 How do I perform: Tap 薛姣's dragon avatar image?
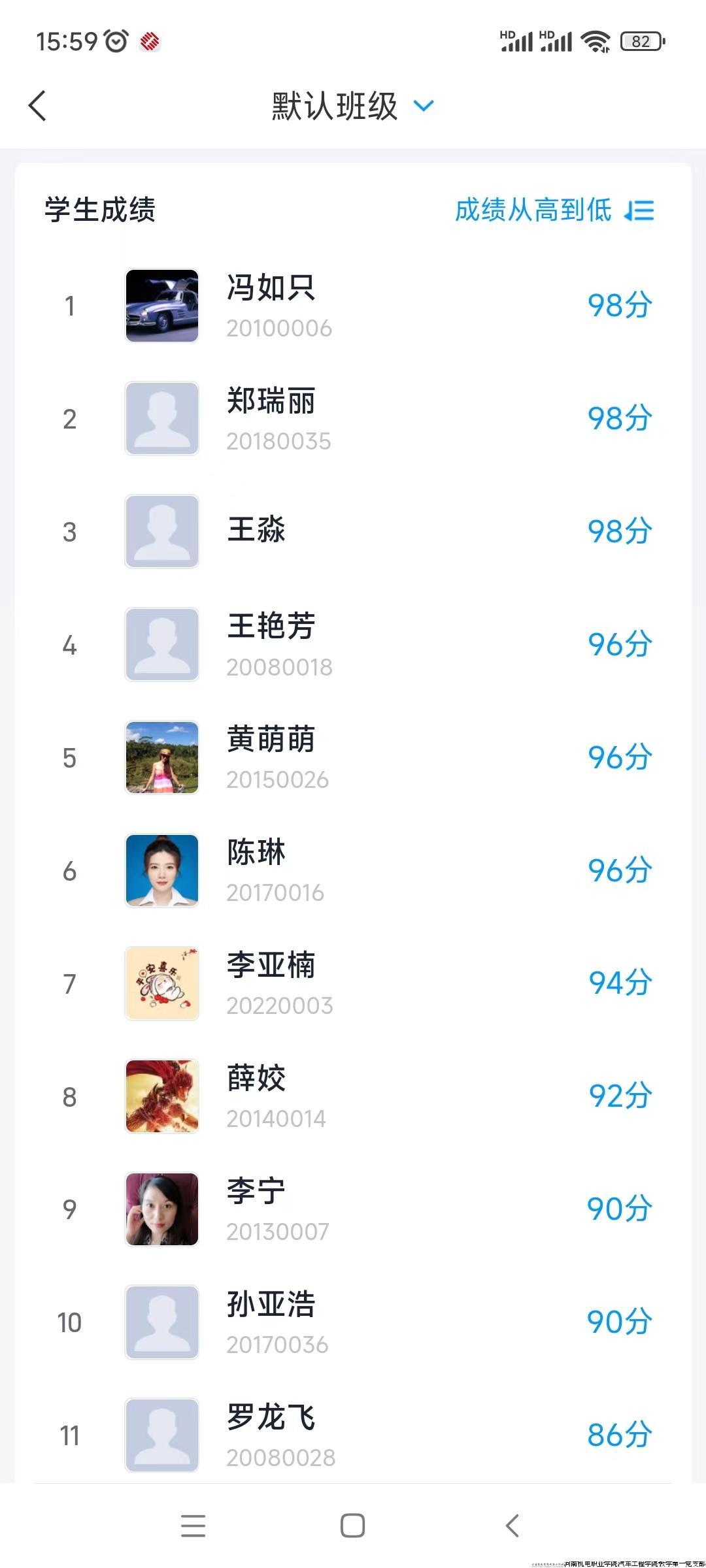(161, 1097)
